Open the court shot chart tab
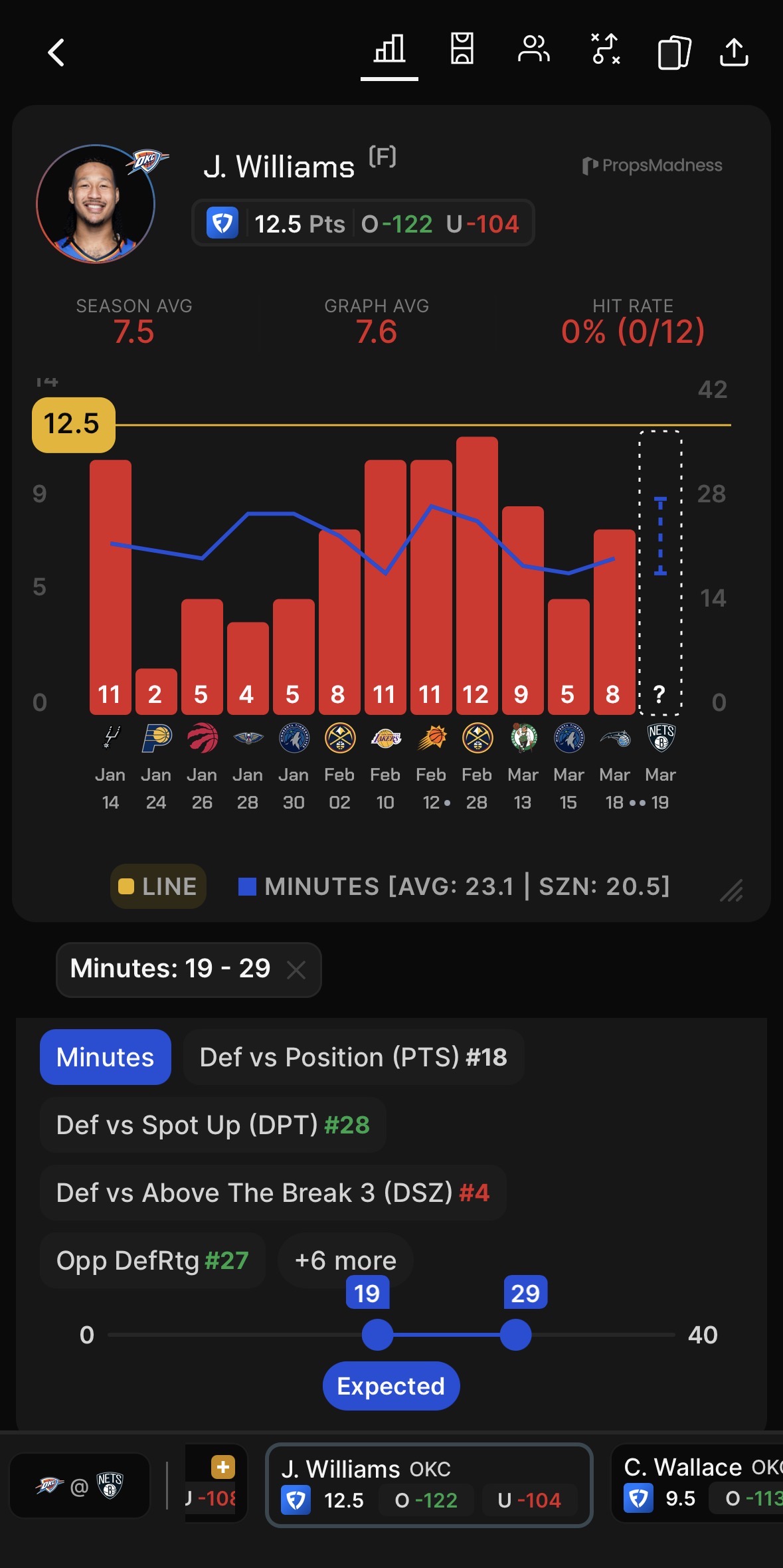The image size is (783, 1568). (462, 50)
